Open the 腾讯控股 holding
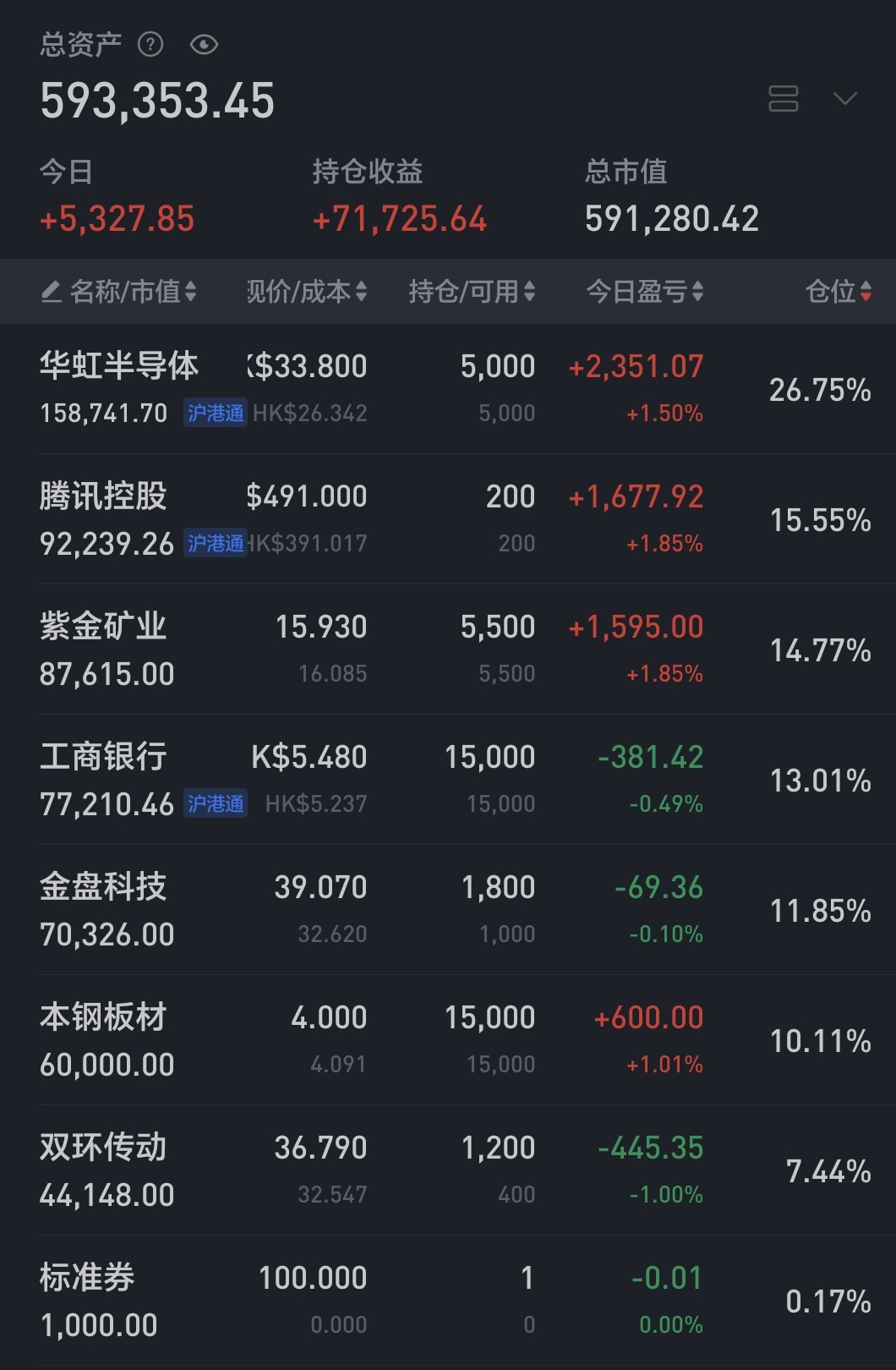The image size is (896, 1370). (103, 496)
